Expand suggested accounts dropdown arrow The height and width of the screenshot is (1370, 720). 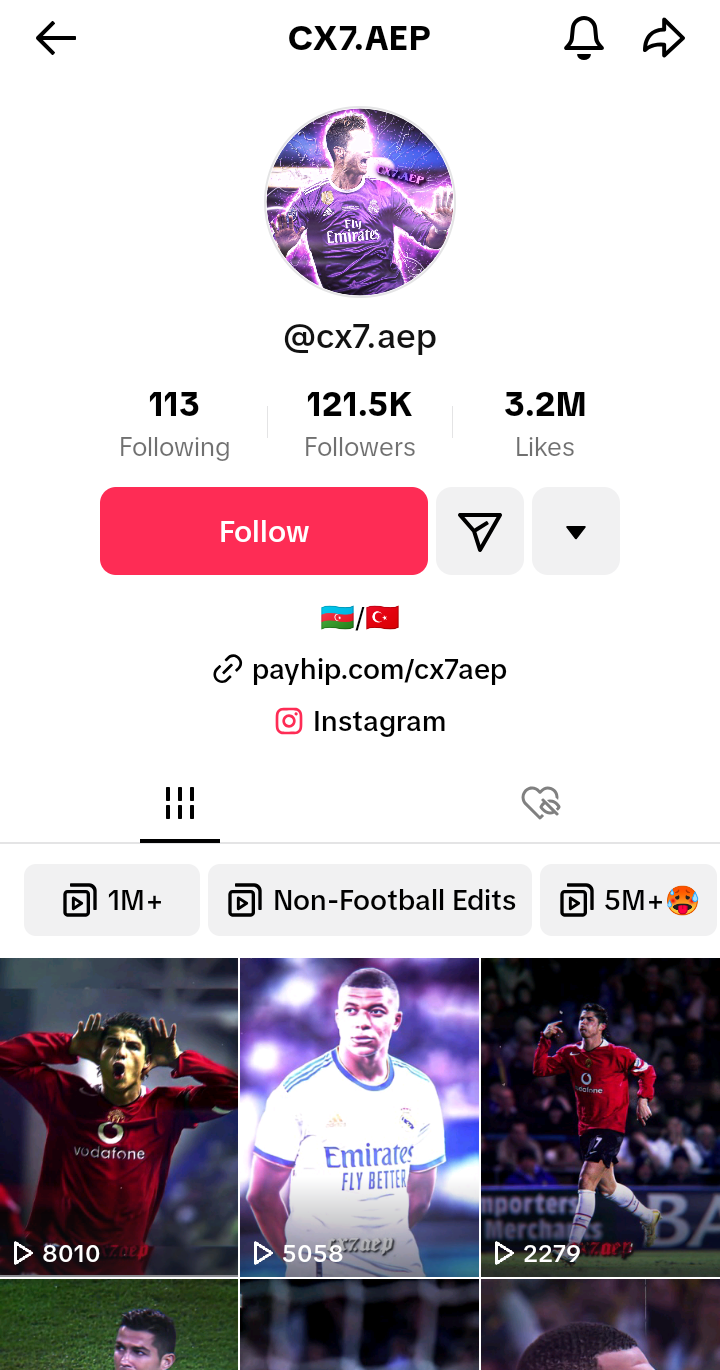pyautogui.click(x=576, y=531)
